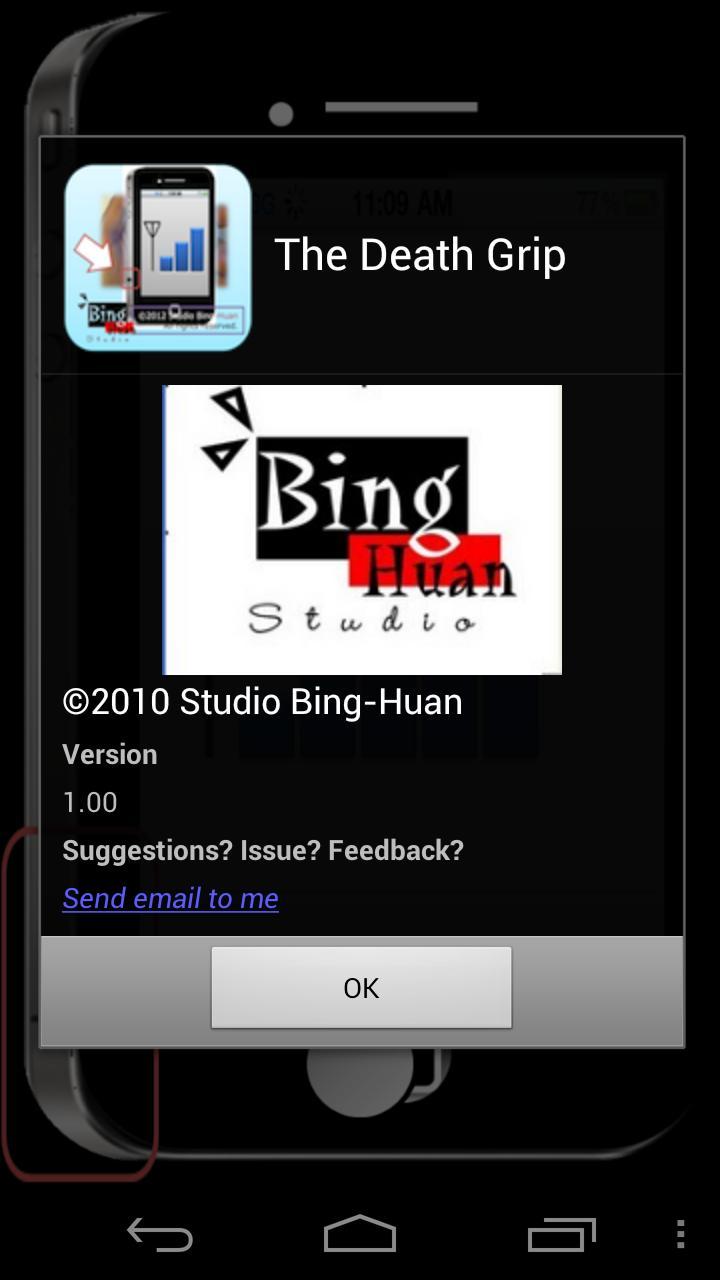Open the 'Send email to me' link
This screenshot has width=720, height=1280.
click(x=171, y=898)
